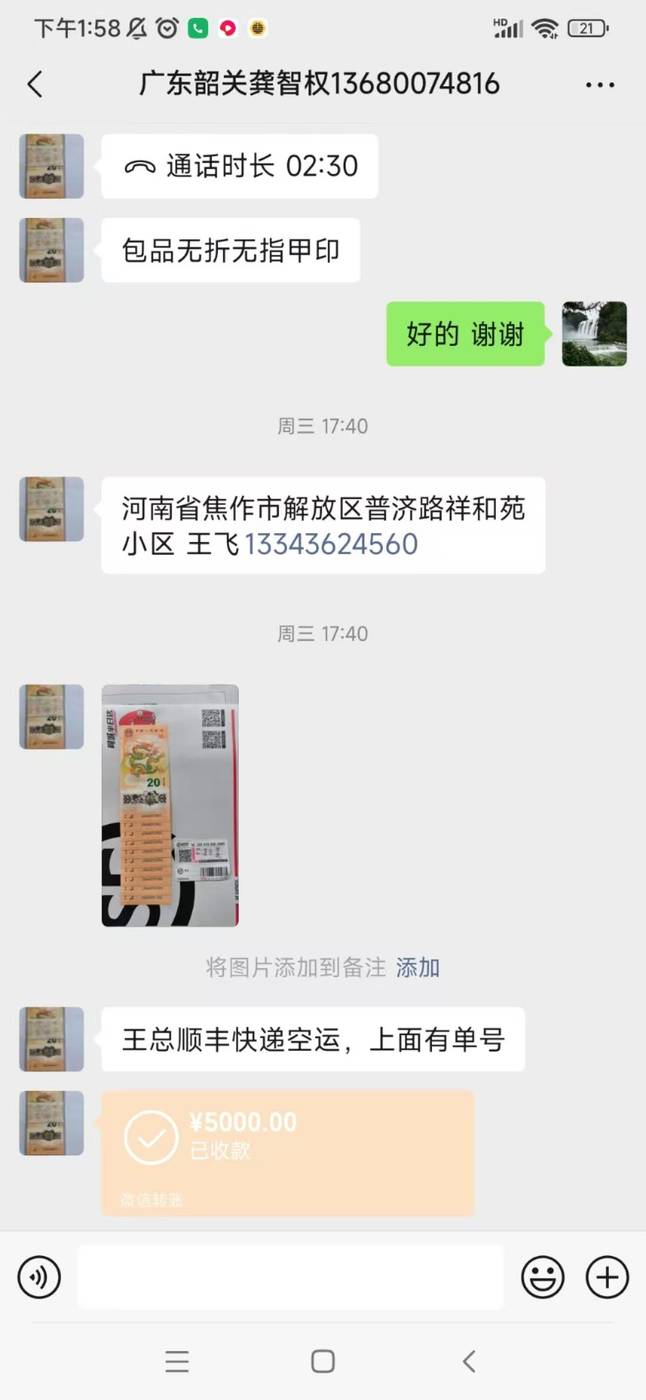The height and width of the screenshot is (1400, 646).
Task: Go back from this chat
Action: (35, 84)
